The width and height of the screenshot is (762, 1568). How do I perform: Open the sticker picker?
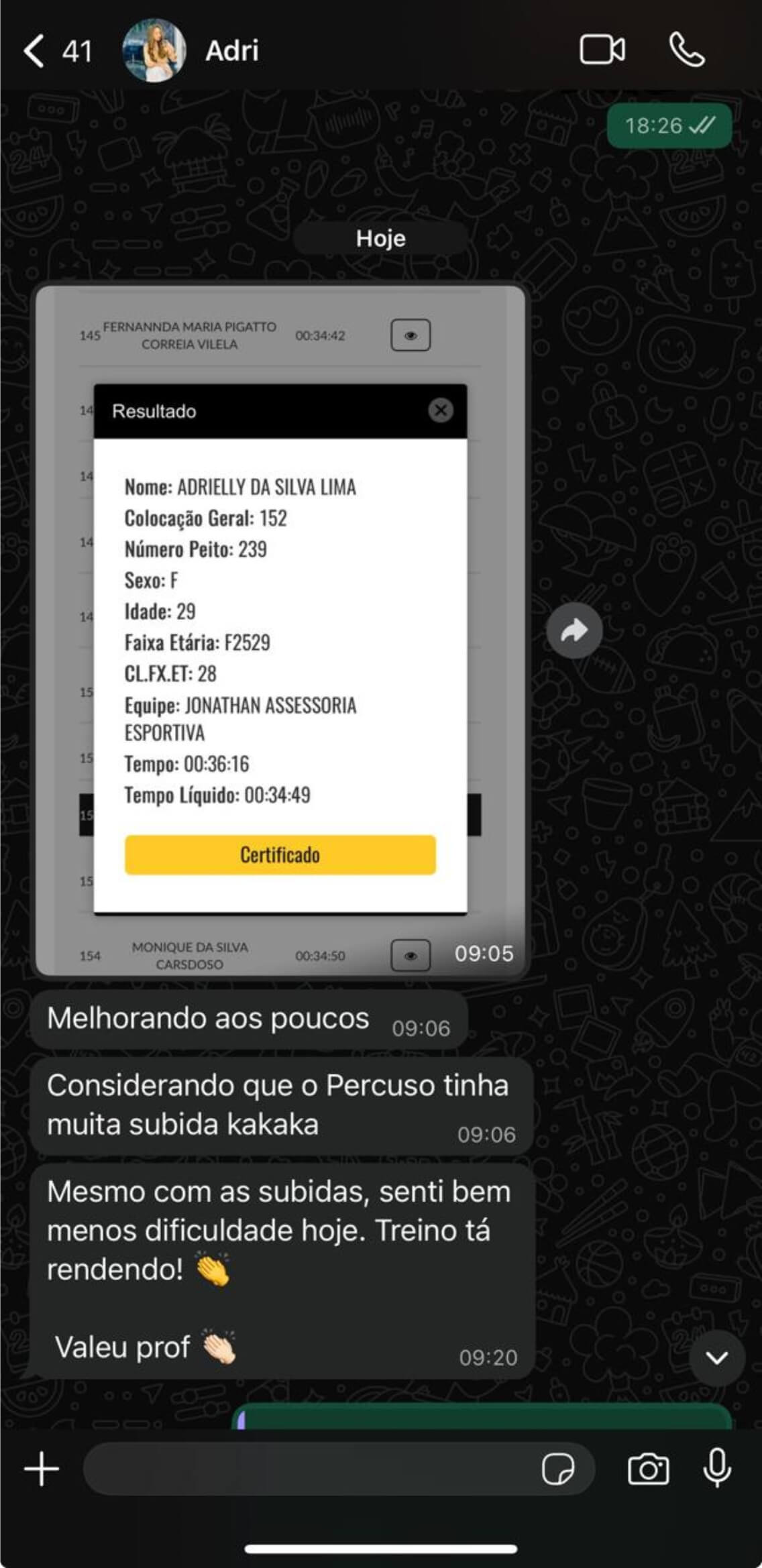[557, 1469]
